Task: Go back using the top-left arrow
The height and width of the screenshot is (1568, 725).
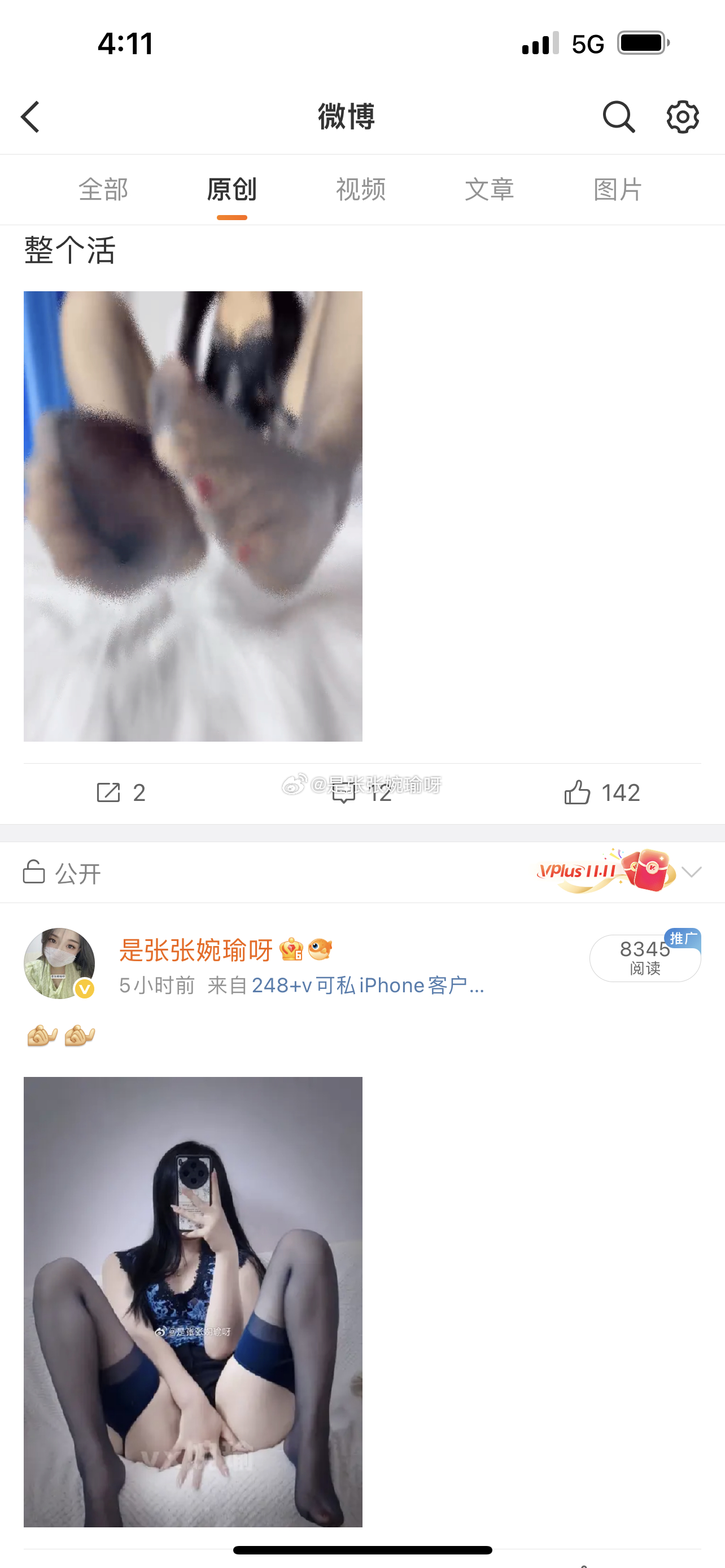Action: 30,117
